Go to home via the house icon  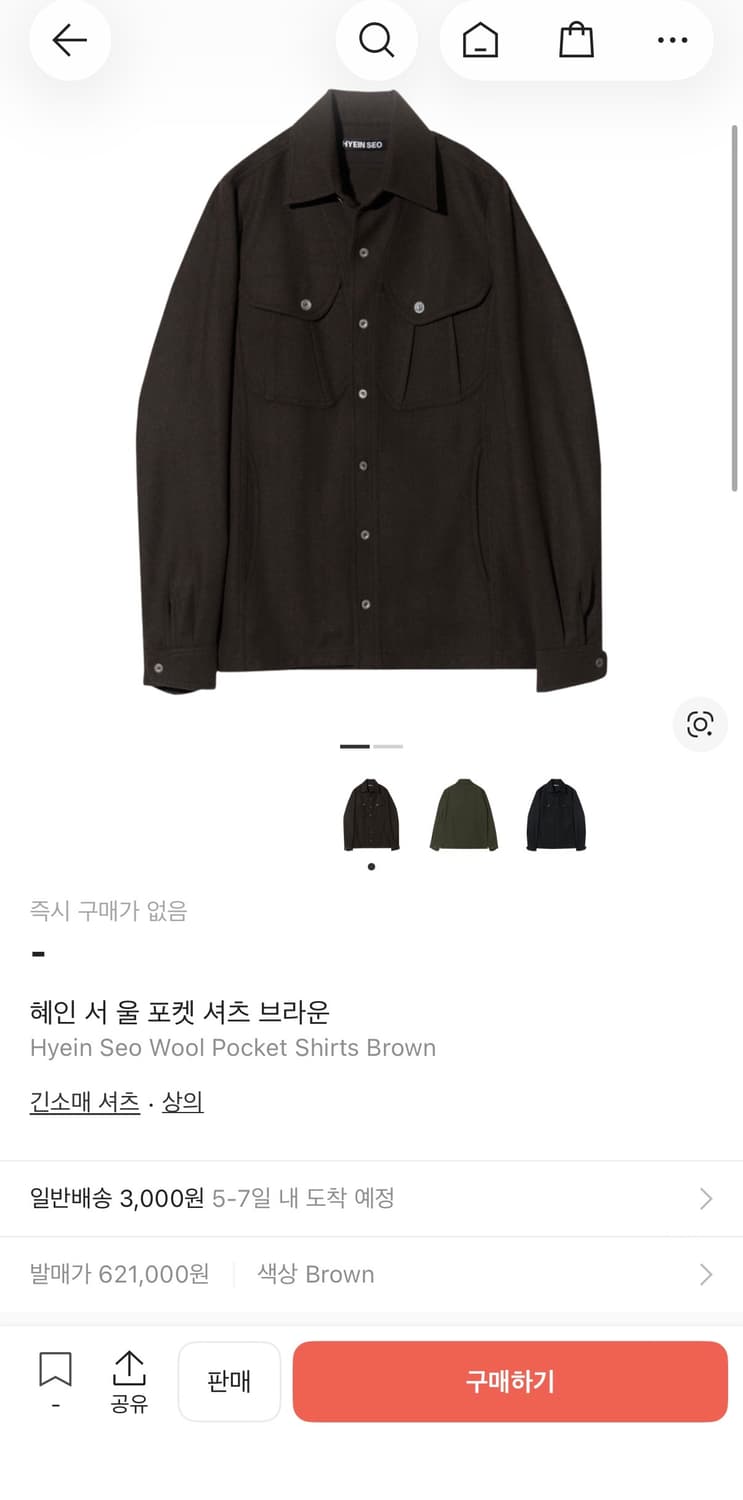[x=477, y=40]
